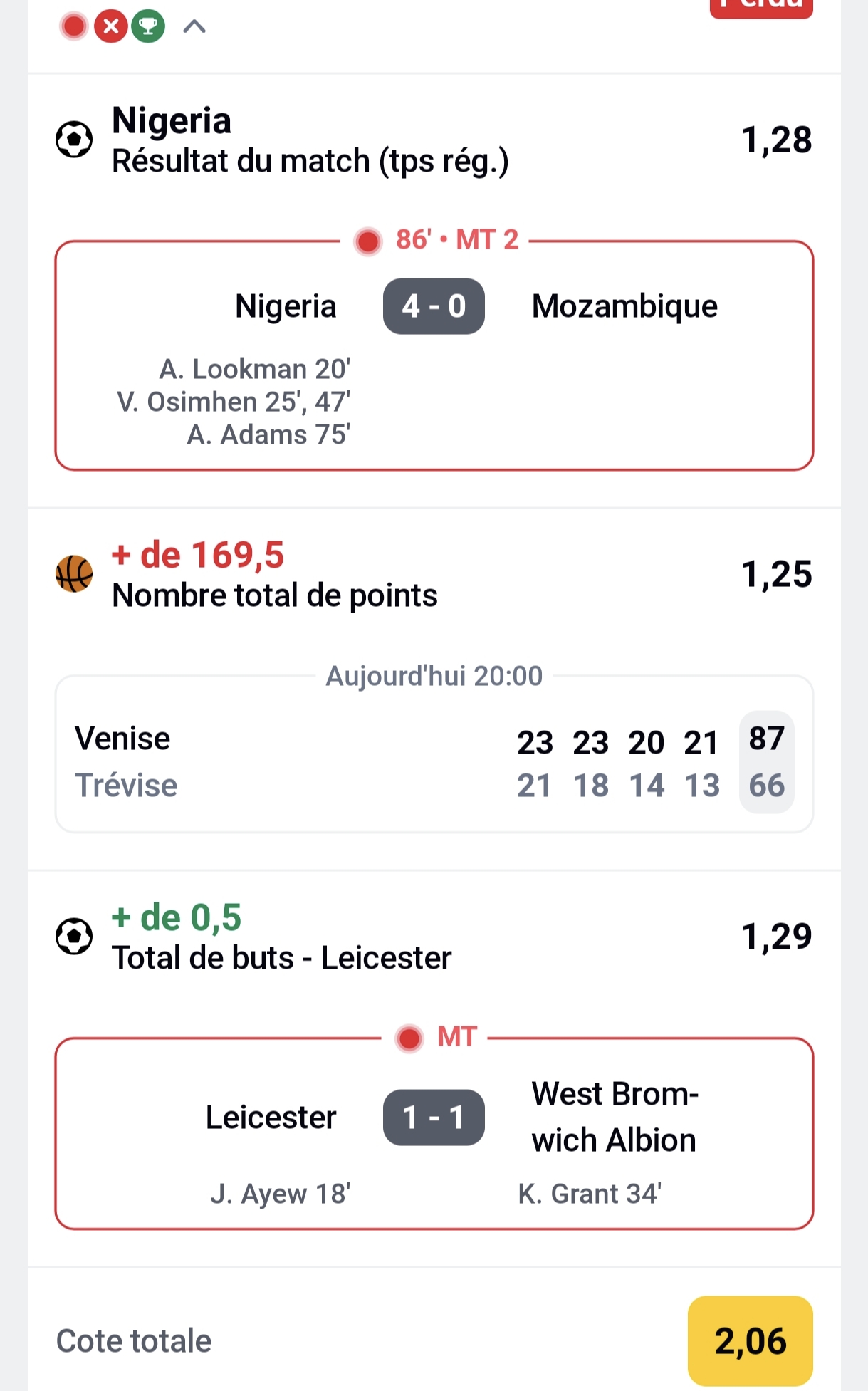
Task: Click the yellow 2,06 total odds badge
Action: point(749,1341)
